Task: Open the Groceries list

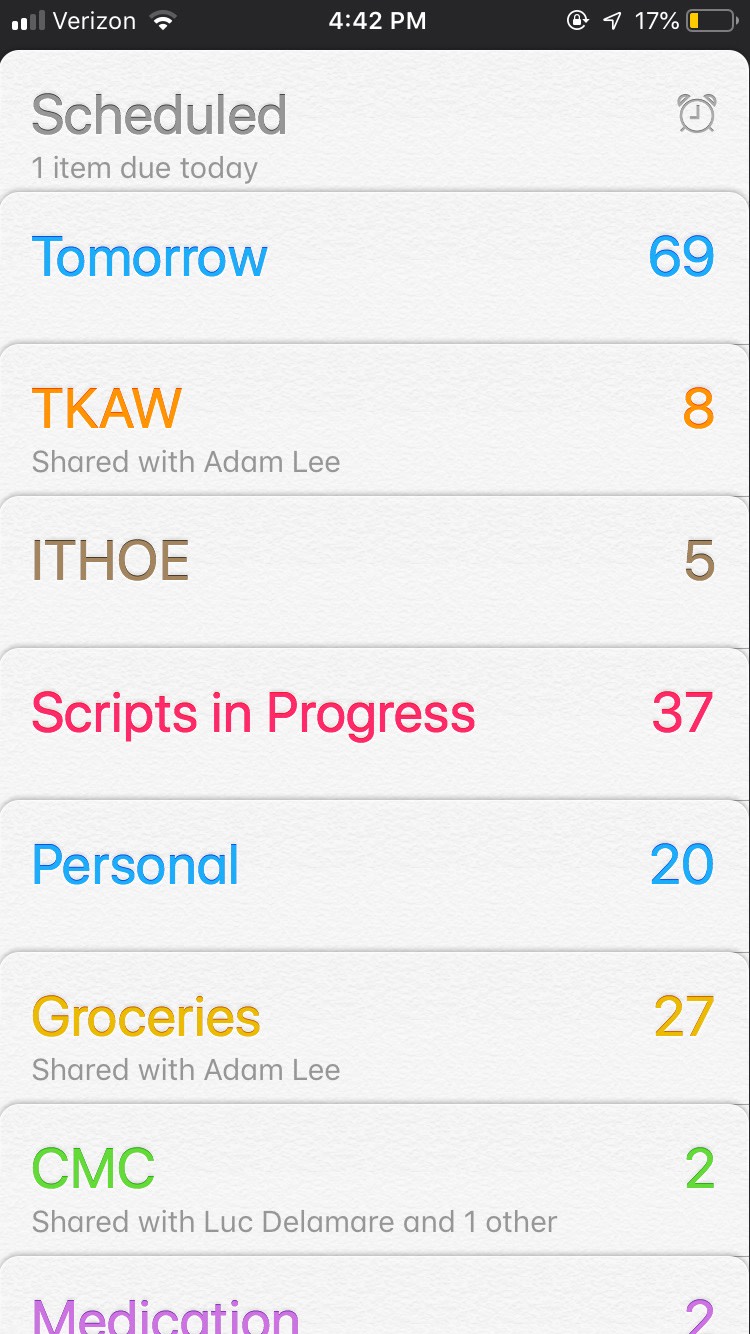Action: pyautogui.click(x=146, y=1018)
